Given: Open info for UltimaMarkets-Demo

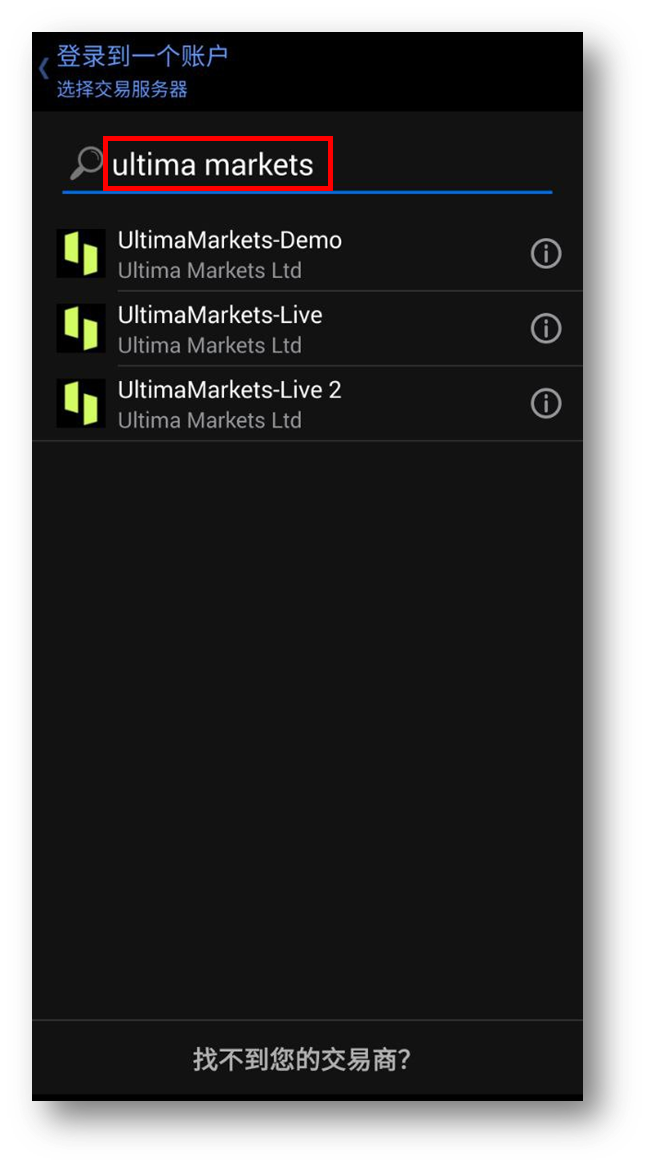Looking at the screenshot, I should coord(545,254).
